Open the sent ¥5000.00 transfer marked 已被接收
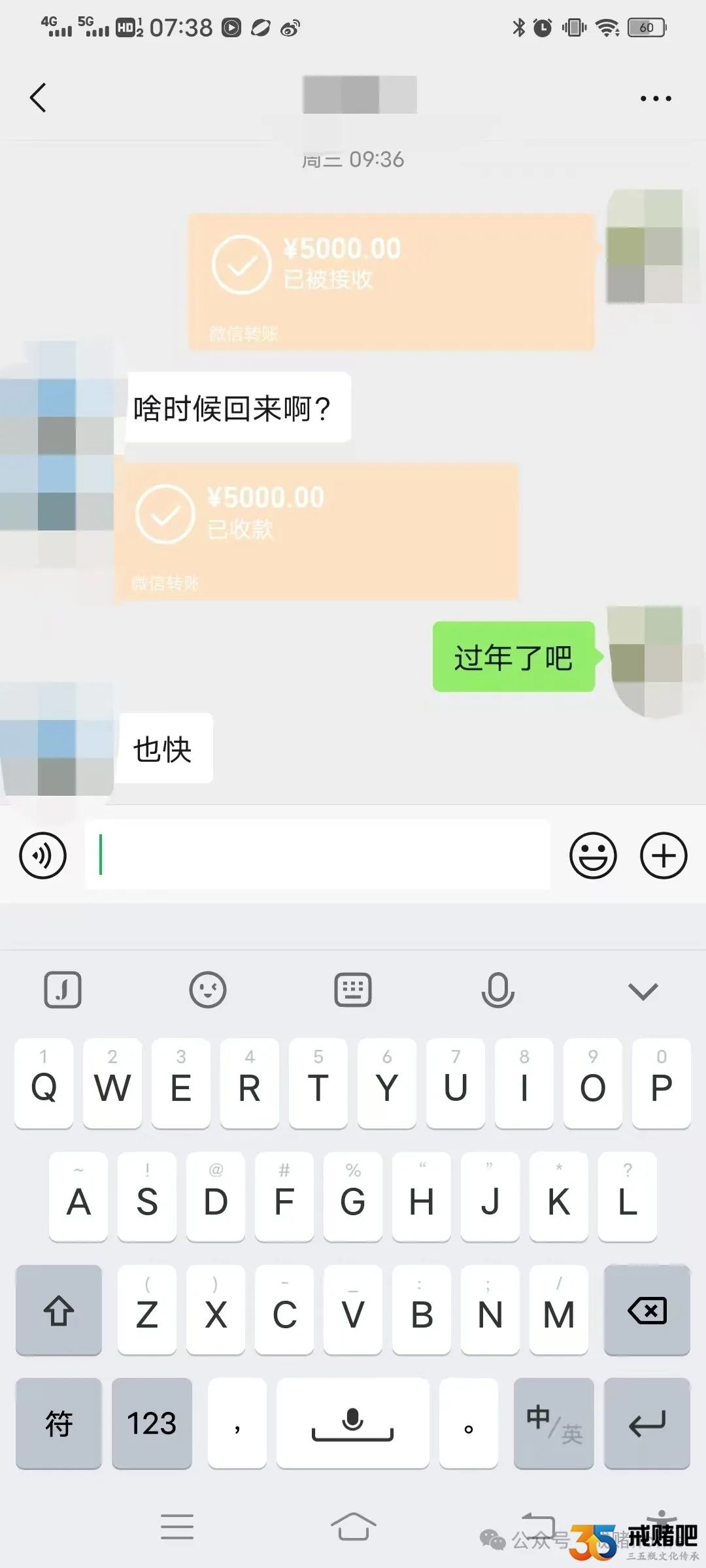Screen dimensions: 706x1568 point(392,282)
